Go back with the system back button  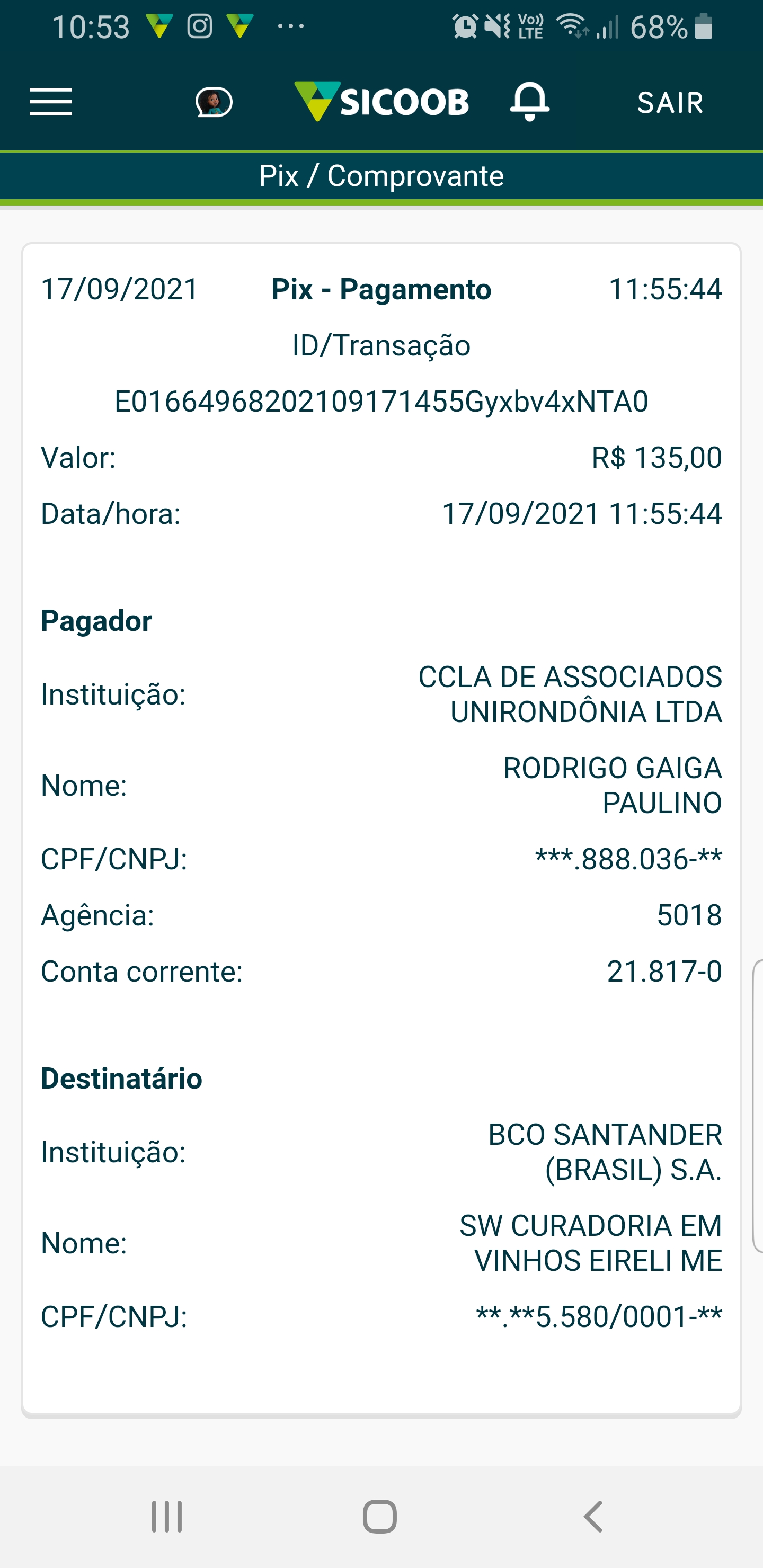click(593, 1516)
